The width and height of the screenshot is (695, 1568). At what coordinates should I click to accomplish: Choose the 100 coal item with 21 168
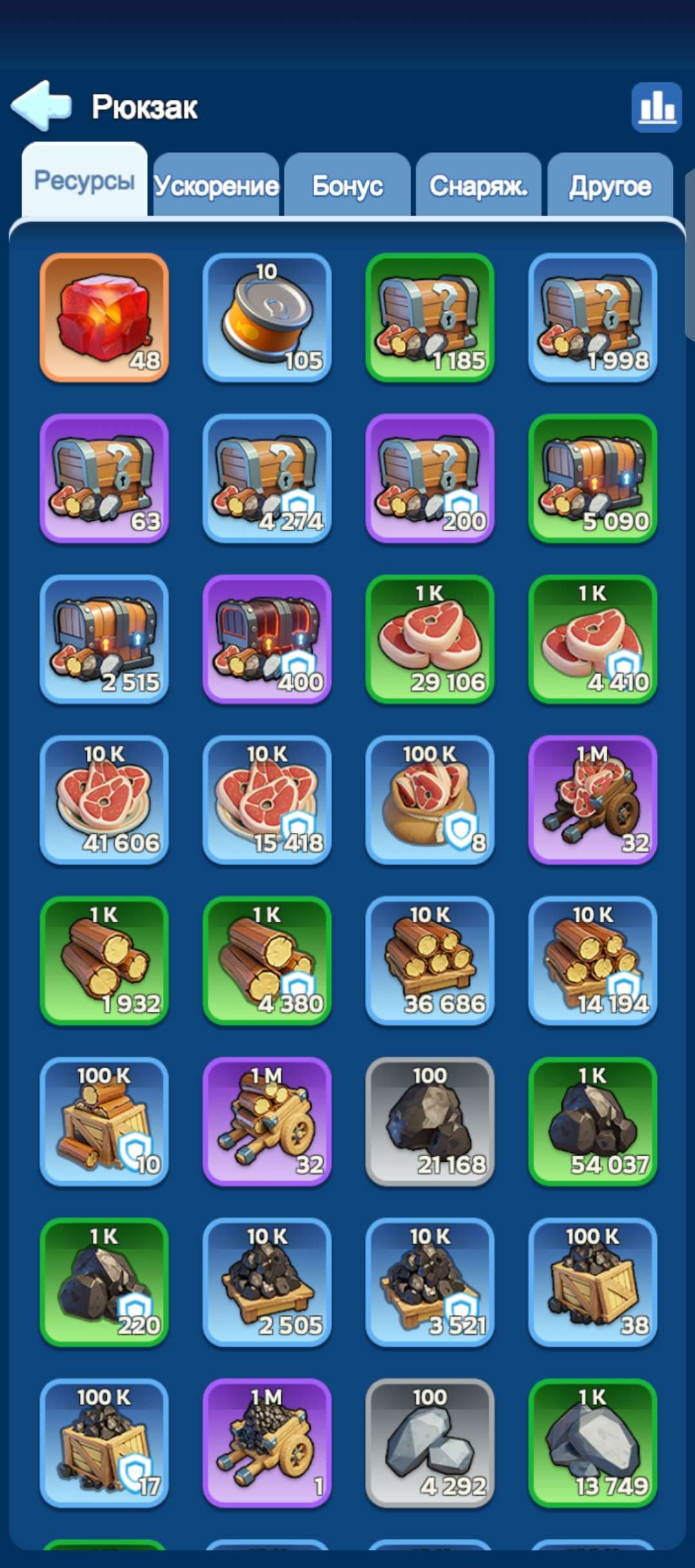(430, 1121)
